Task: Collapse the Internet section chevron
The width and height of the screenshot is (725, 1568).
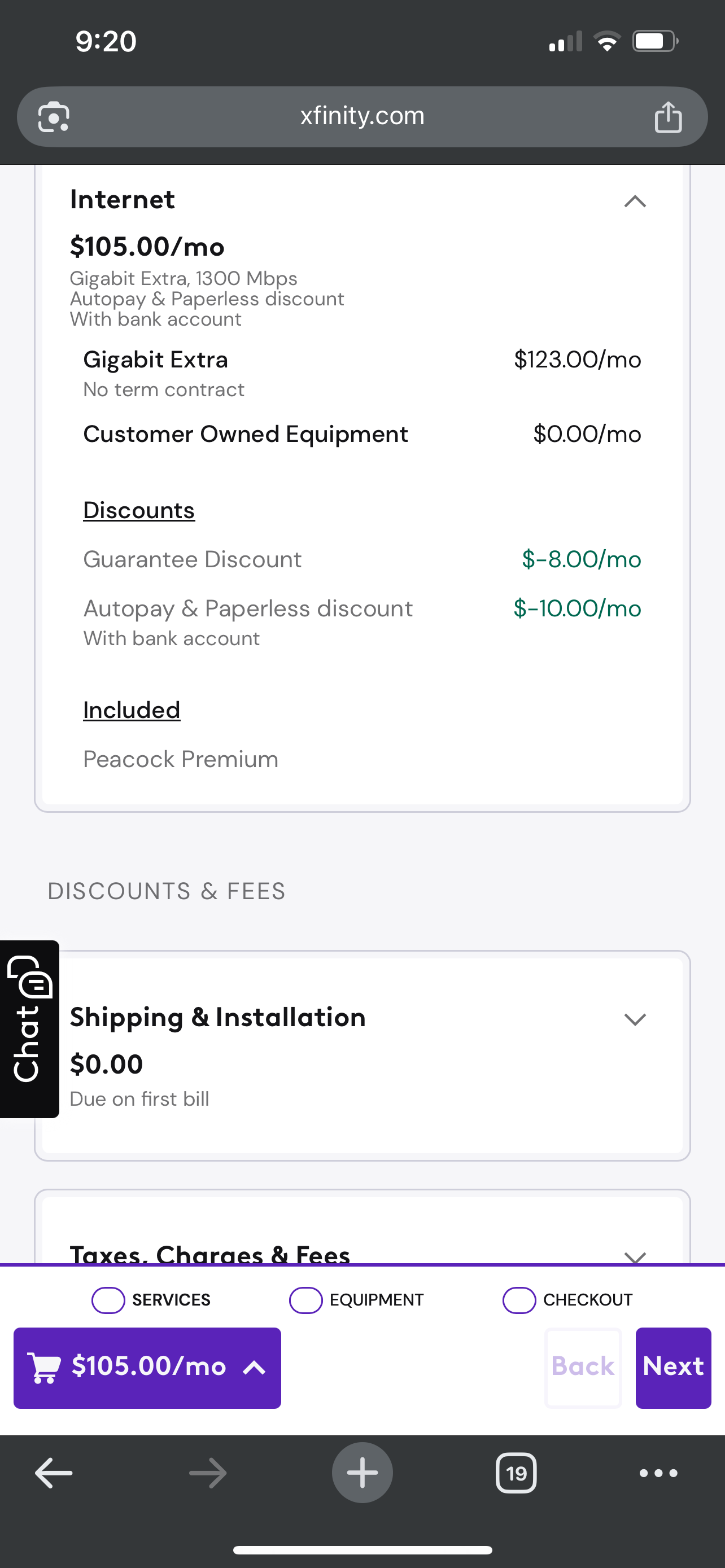Action: 634,202
